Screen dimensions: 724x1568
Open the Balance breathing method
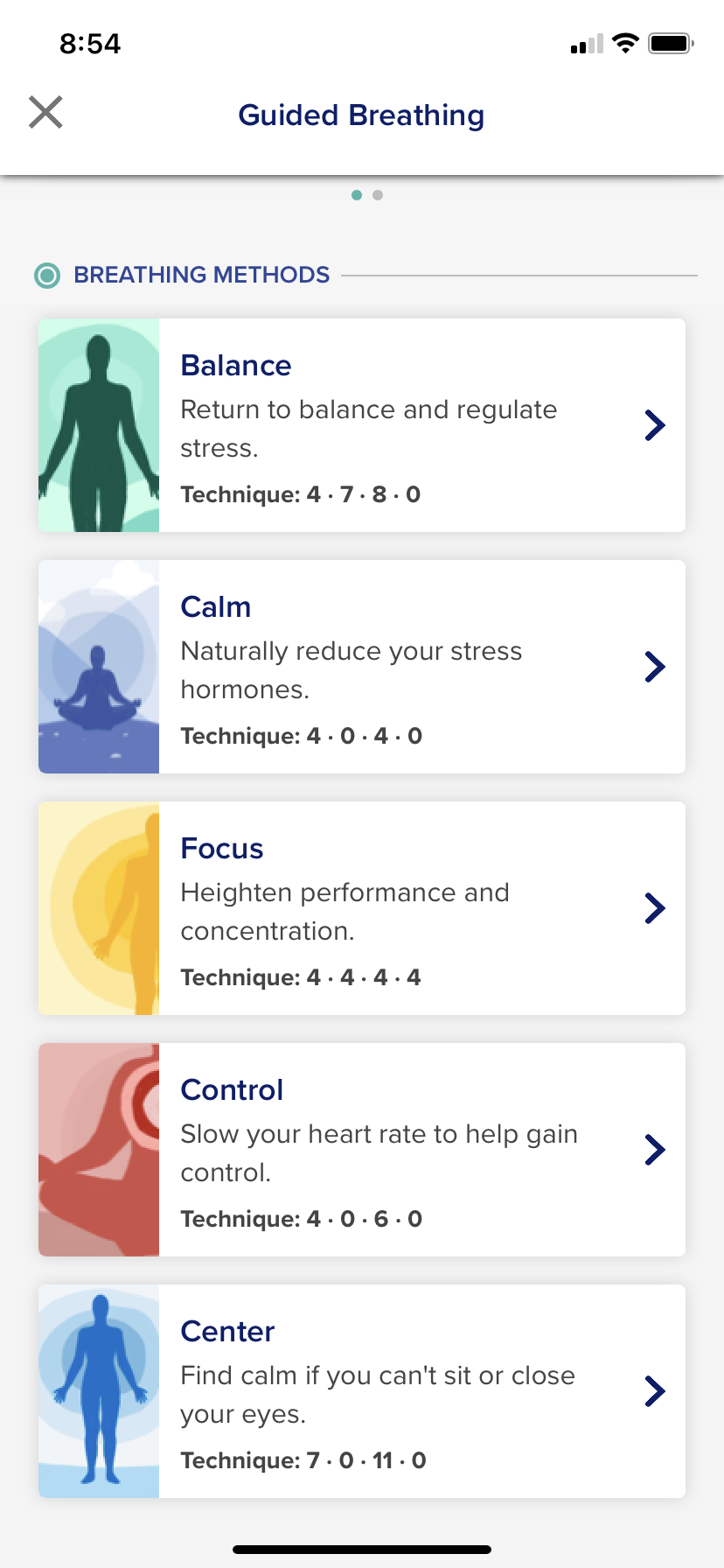point(362,425)
